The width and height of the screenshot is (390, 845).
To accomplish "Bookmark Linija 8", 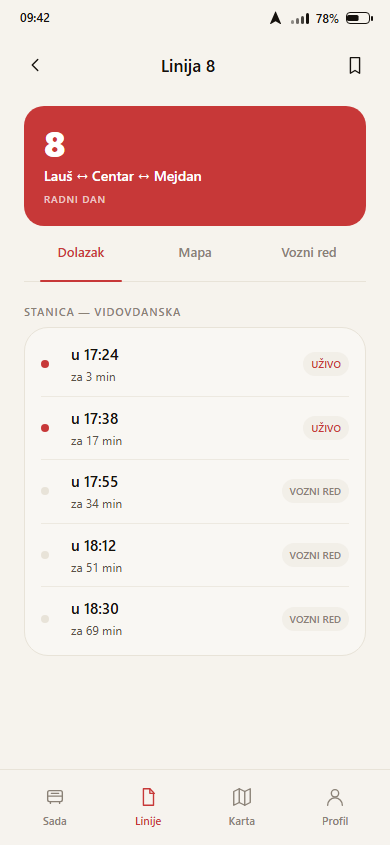I will pyautogui.click(x=354, y=66).
